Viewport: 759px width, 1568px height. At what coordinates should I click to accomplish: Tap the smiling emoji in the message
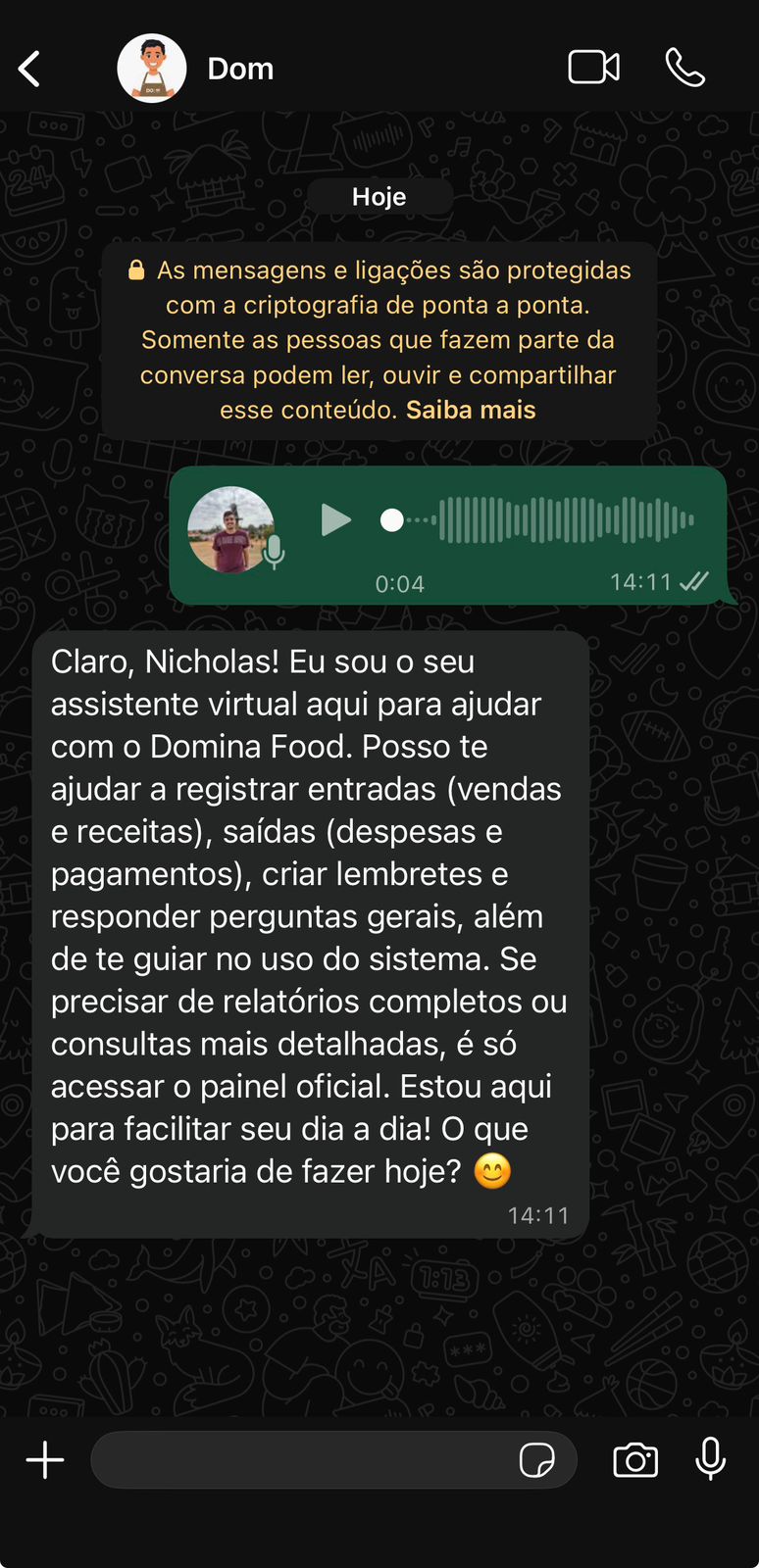[492, 1170]
